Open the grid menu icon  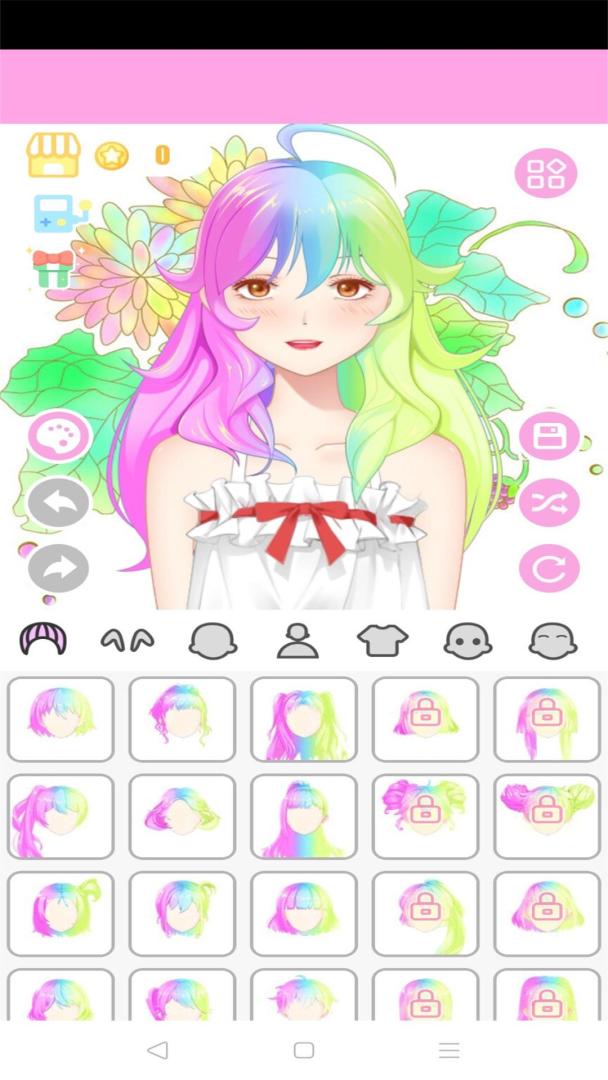tap(546, 174)
